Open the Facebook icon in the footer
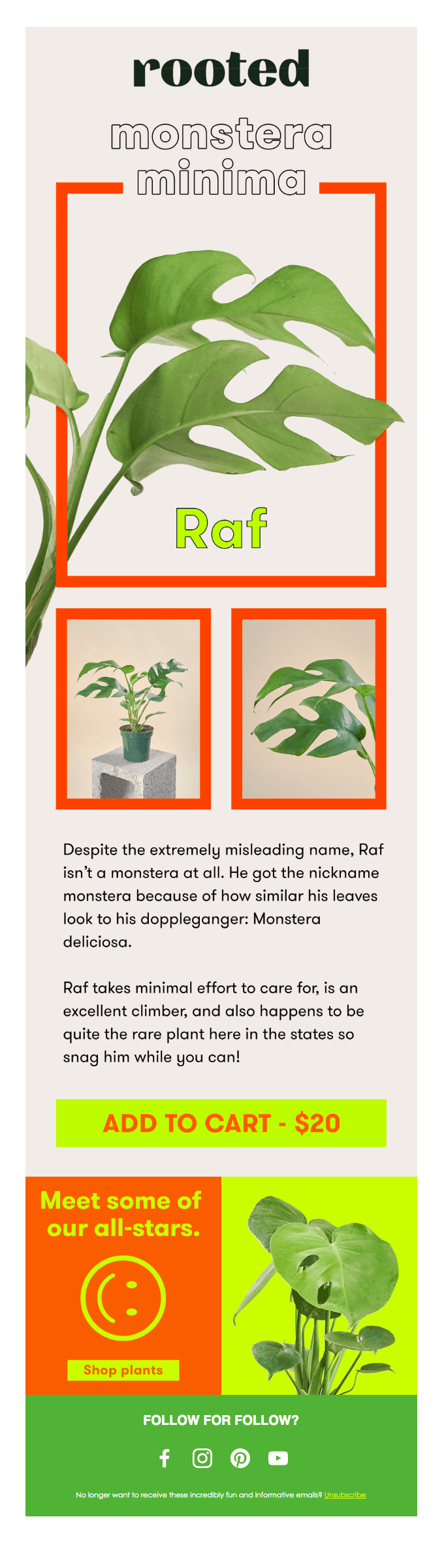Image resolution: width=444 pixels, height=1568 pixels. coord(165,1458)
